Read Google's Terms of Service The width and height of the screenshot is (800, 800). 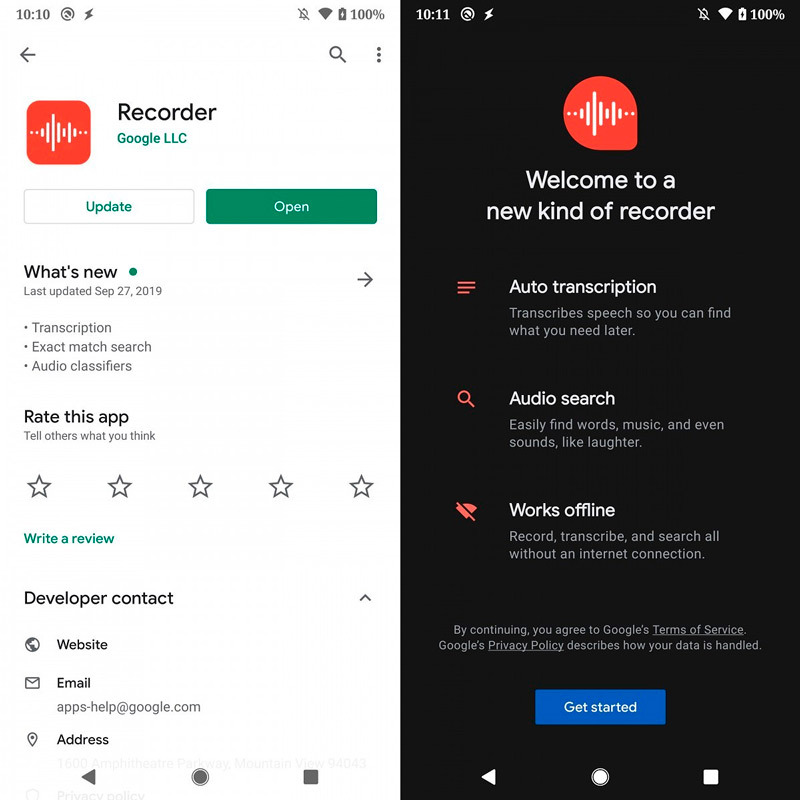point(698,630)
